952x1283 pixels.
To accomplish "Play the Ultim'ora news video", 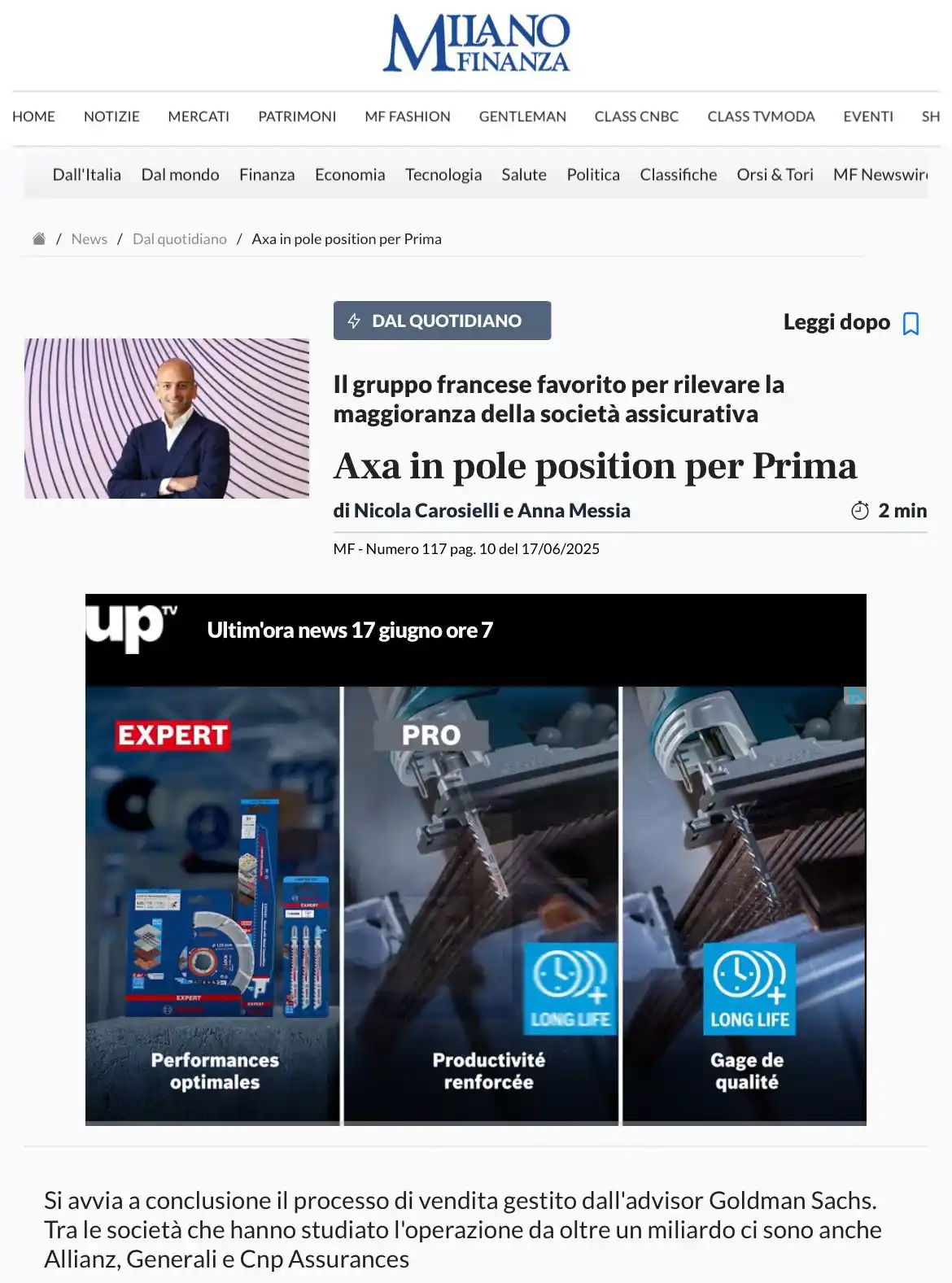I will [x=475, y=859].
